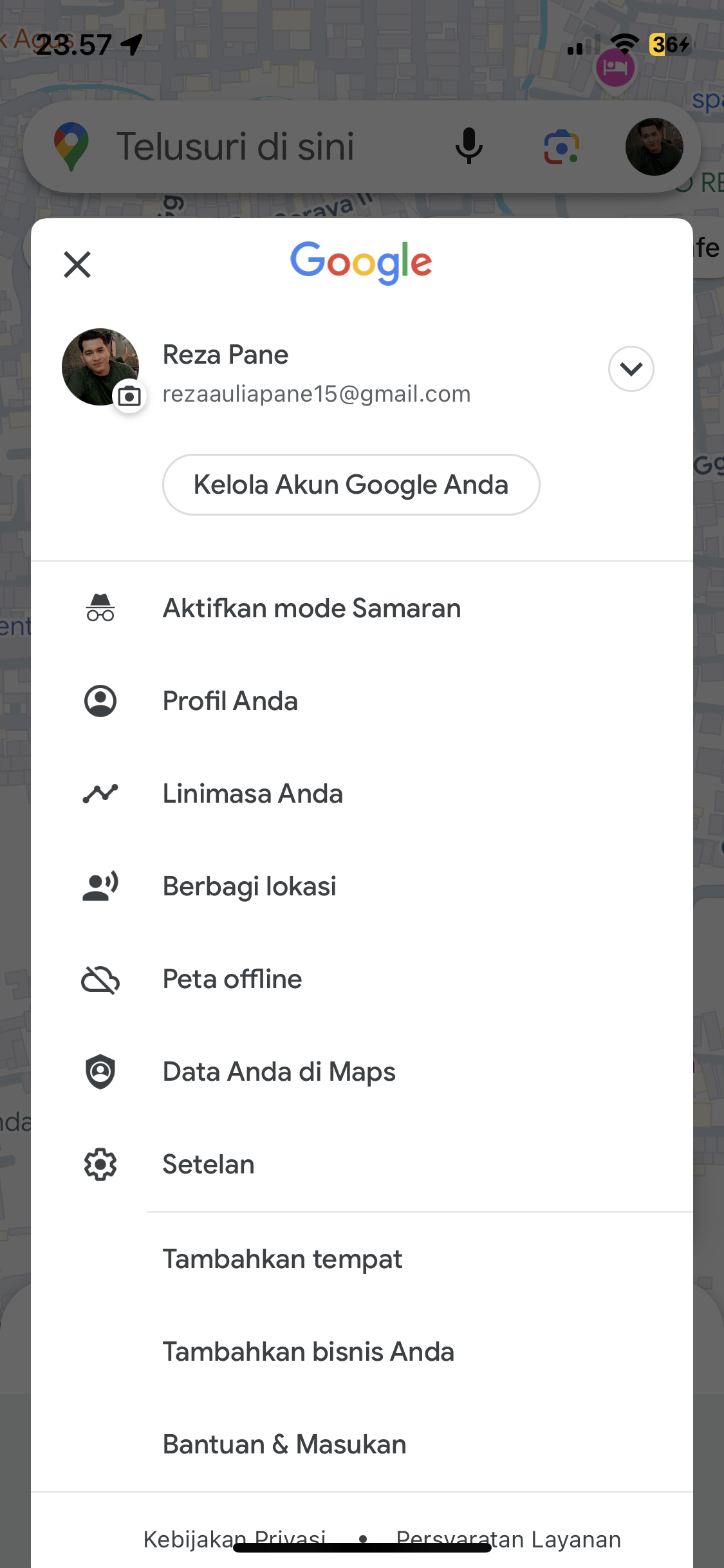Choose Tambahkan bisnis Anda
The height and width of the screenshot is (1568, 724).
pos(362,1352)
